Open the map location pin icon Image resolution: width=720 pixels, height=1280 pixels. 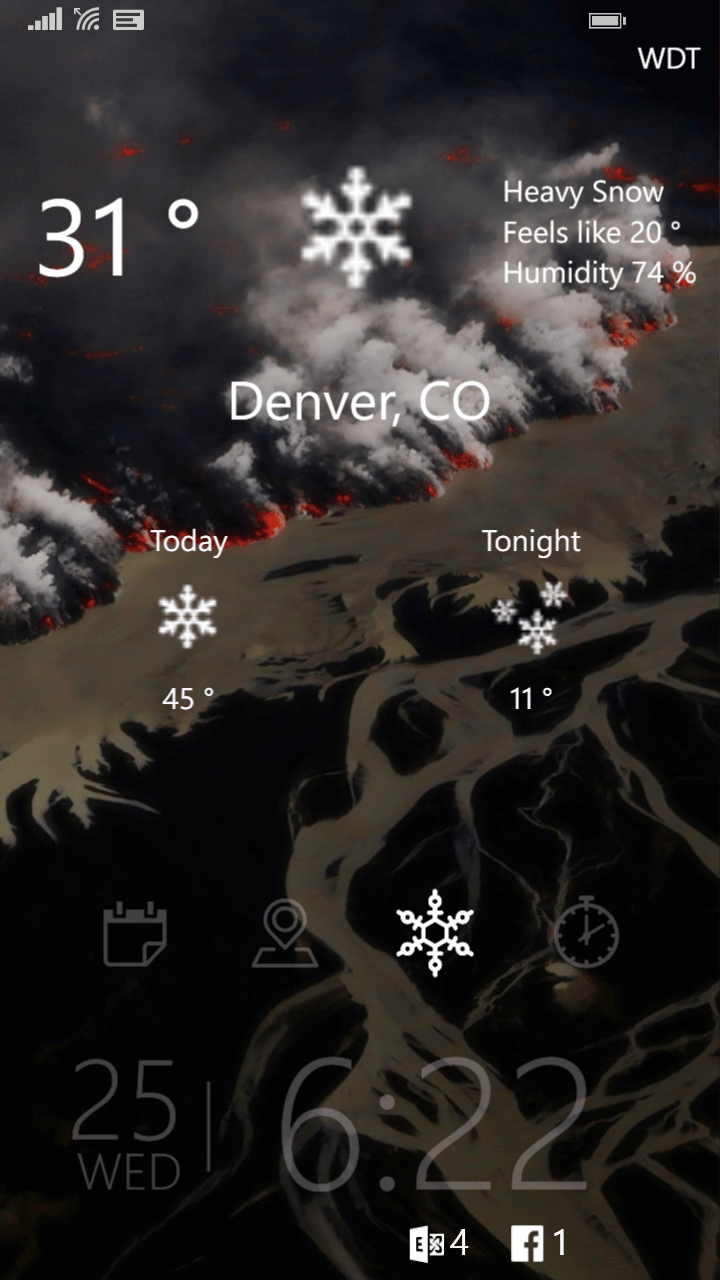point(285,933)
